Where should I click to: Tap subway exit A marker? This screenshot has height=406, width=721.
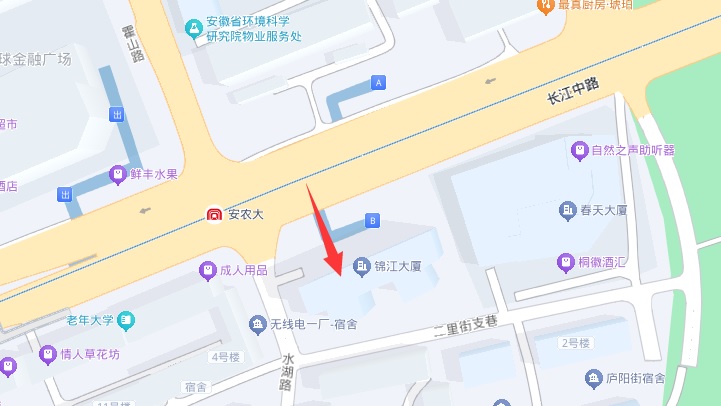(378, 83)
